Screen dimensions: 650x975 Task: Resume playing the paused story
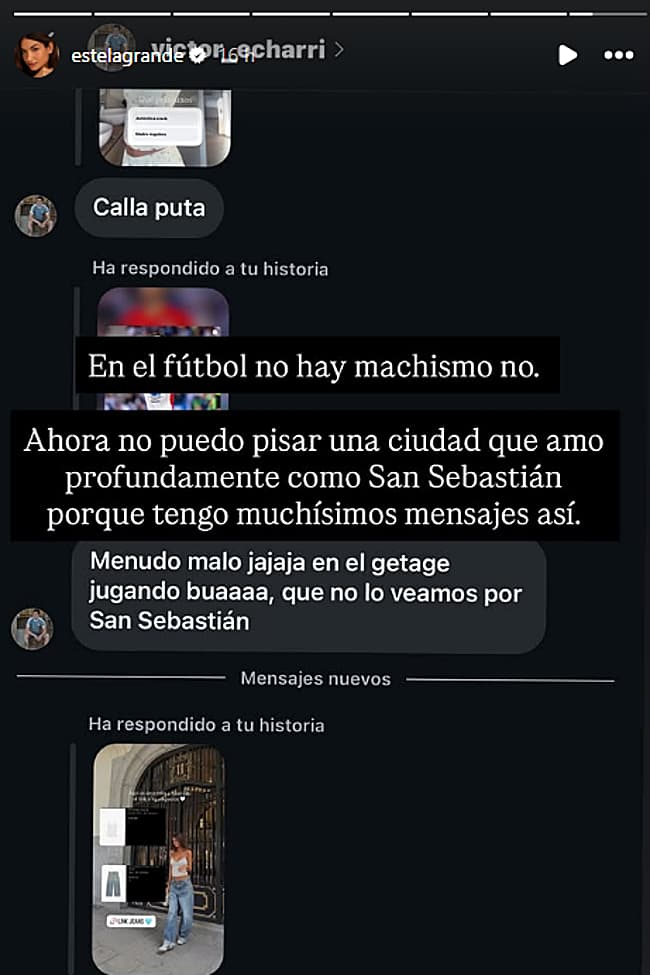click(567, 55)
